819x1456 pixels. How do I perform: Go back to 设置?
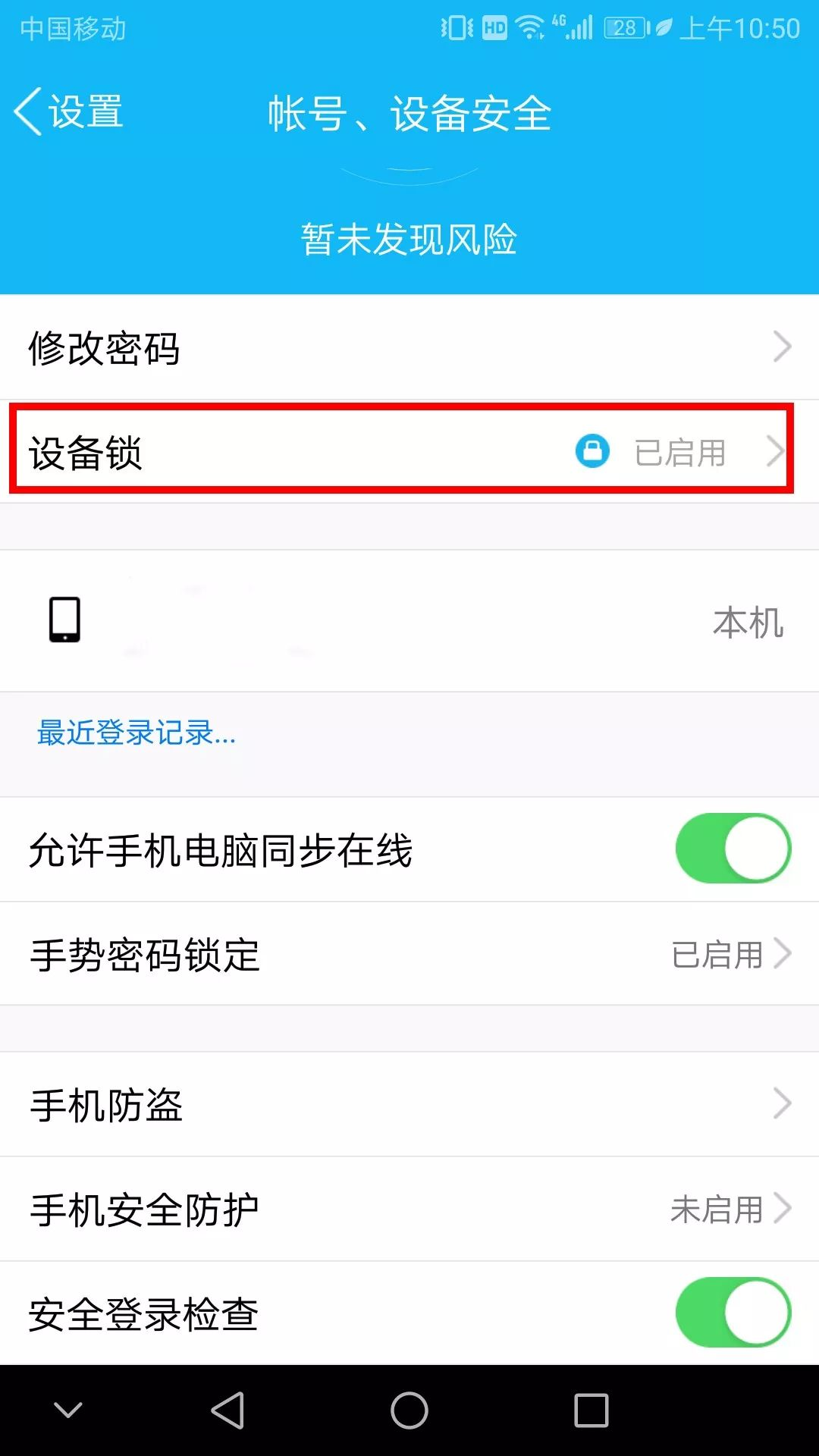pos(69,112)
